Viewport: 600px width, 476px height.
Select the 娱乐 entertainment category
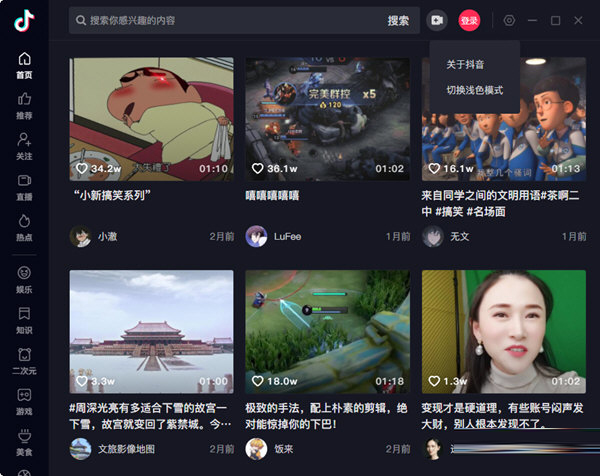[x=24, y=280]
